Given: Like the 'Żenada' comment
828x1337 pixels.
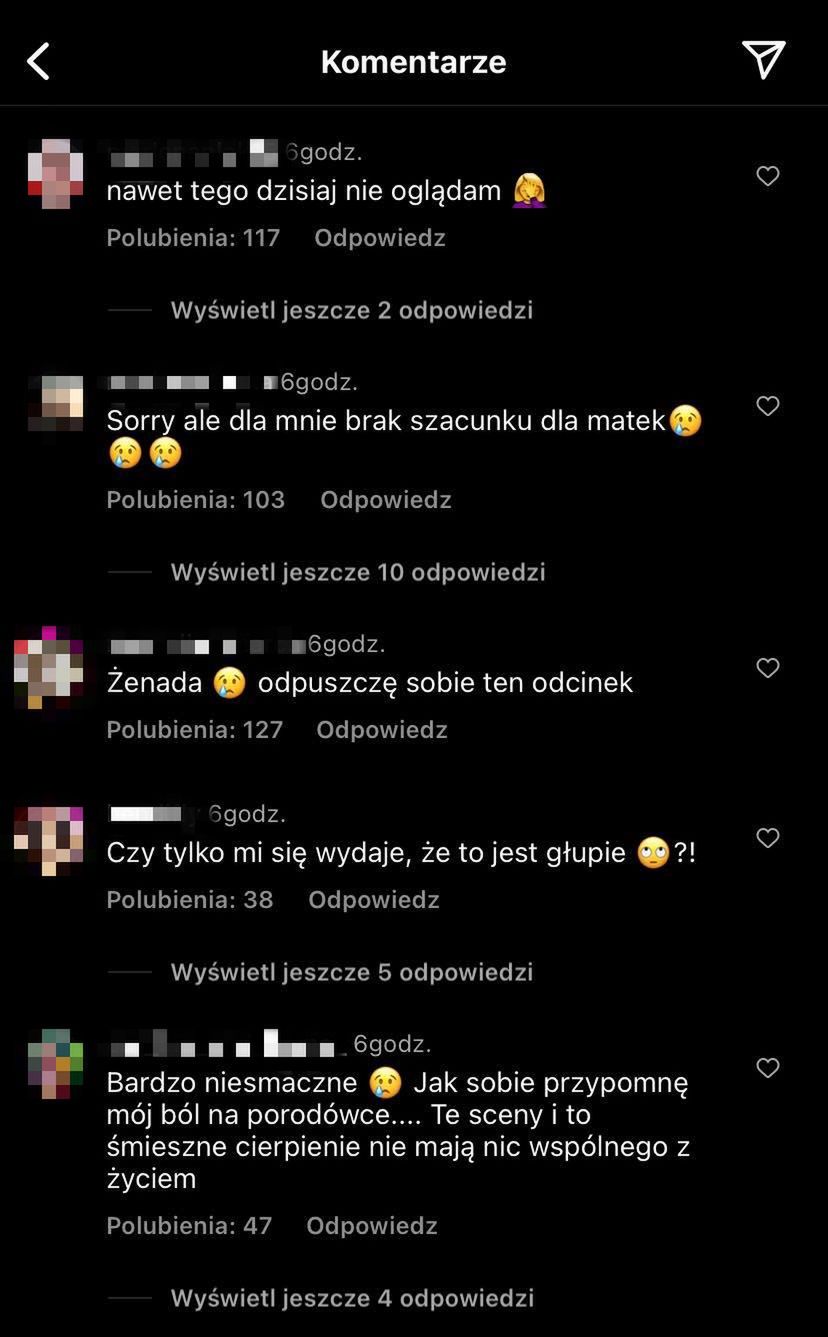Looking at the screenshot, I should [x=767, y=668].
